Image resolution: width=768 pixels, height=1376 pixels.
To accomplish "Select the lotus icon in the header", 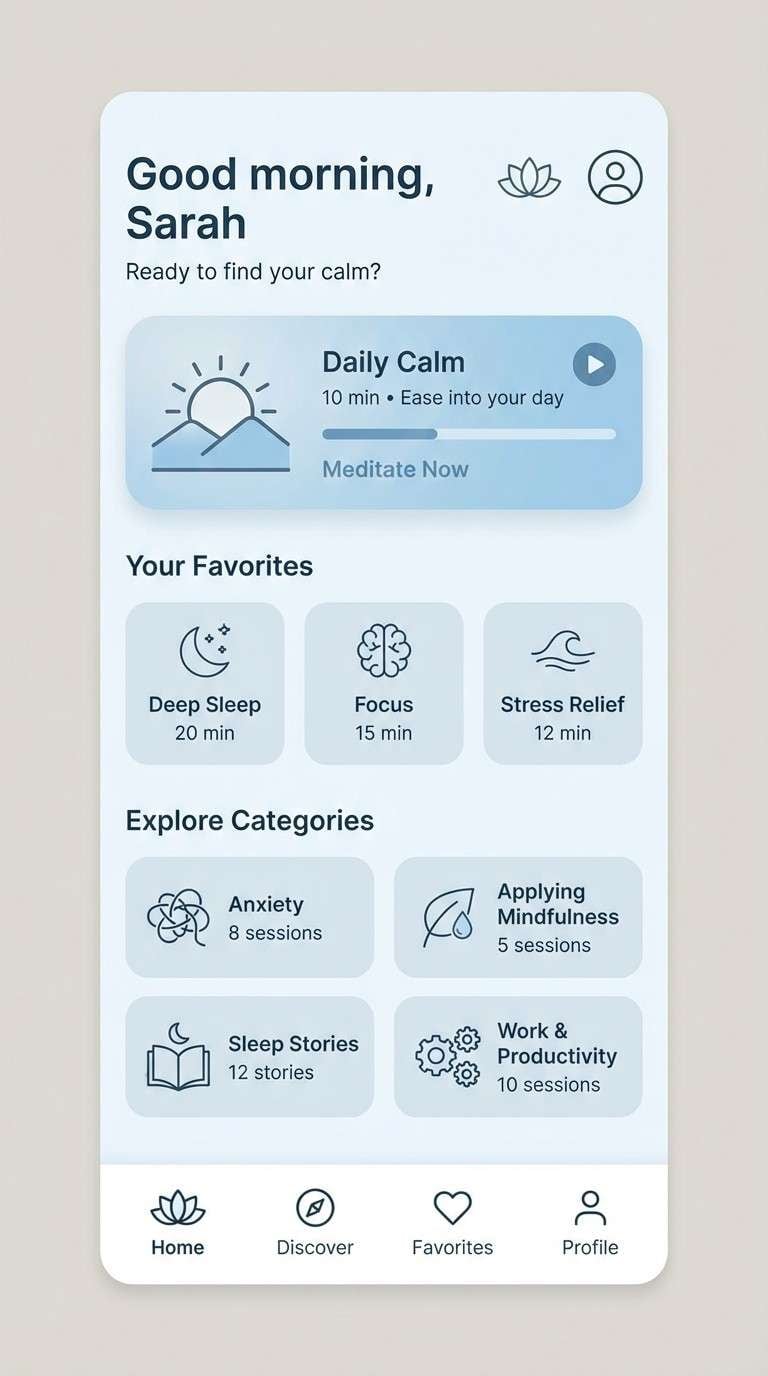I will tap(531, 176).
